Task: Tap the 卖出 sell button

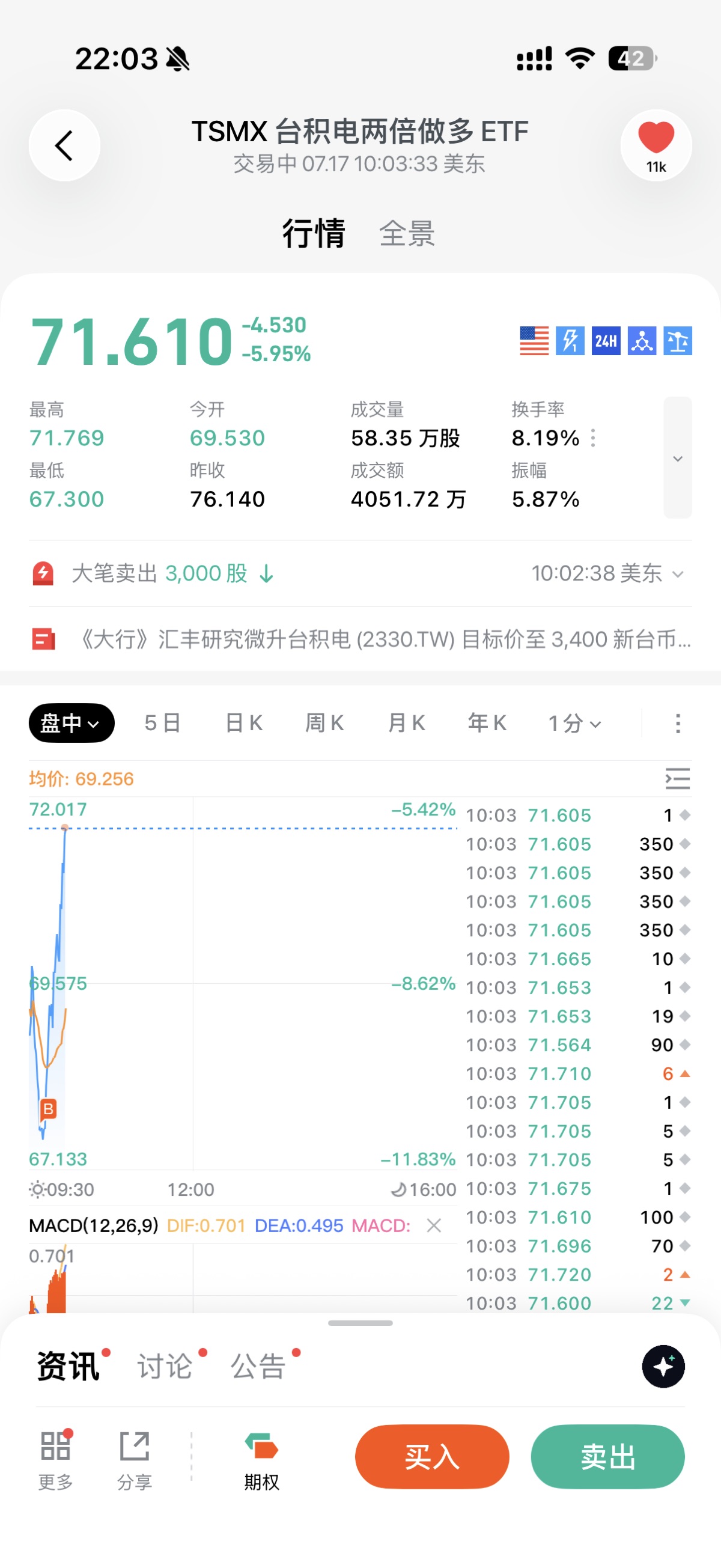Action: (x=608, y=1457)
